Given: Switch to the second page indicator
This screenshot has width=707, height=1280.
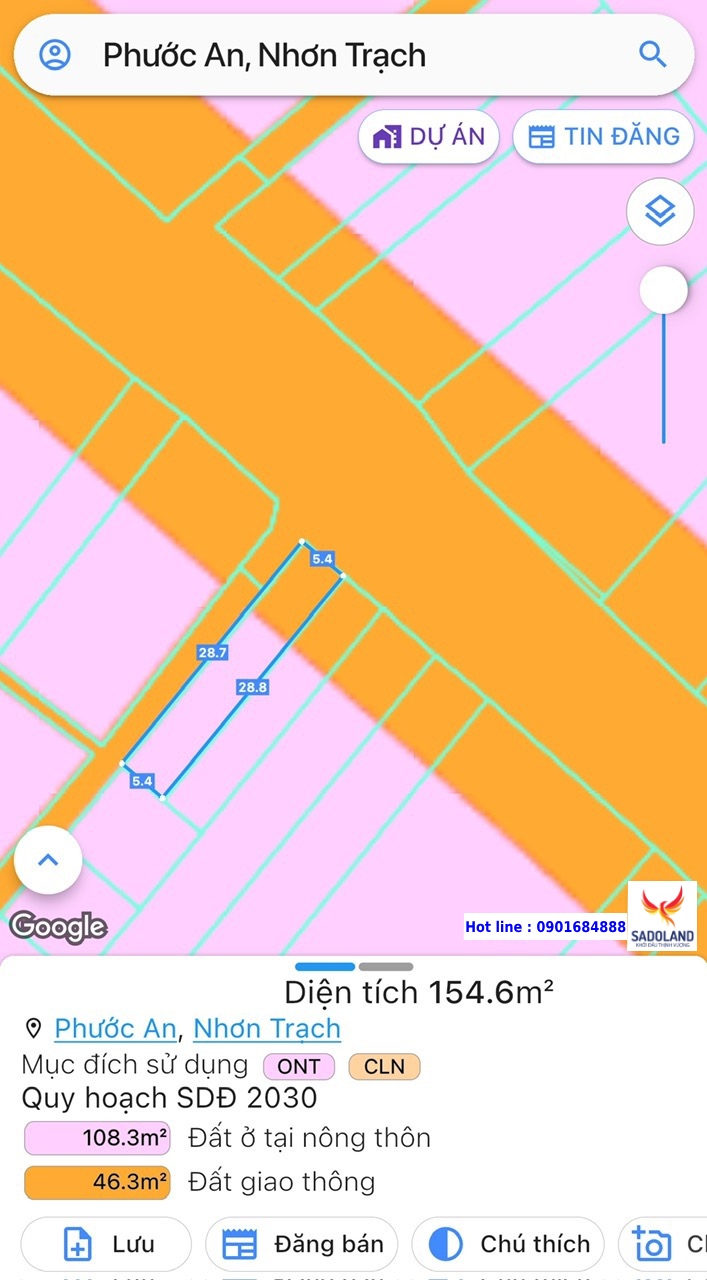Looking at the screenshot, I should pyautogui.click(x=386, y=967).
